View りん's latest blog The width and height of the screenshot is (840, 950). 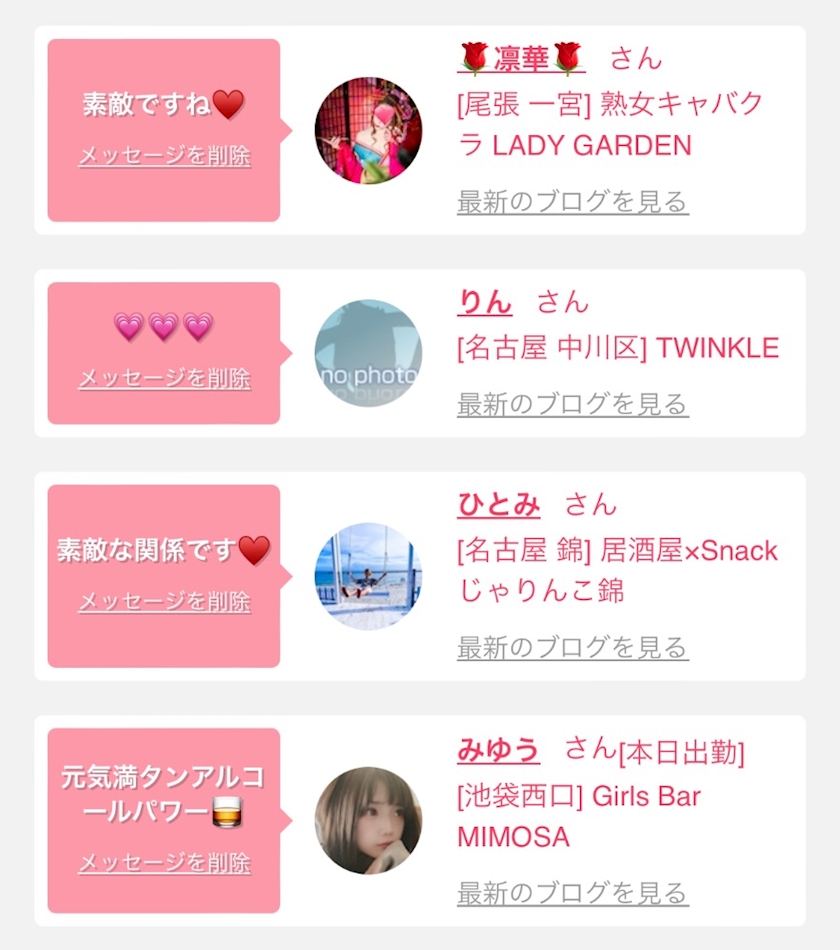coord(573,404)
